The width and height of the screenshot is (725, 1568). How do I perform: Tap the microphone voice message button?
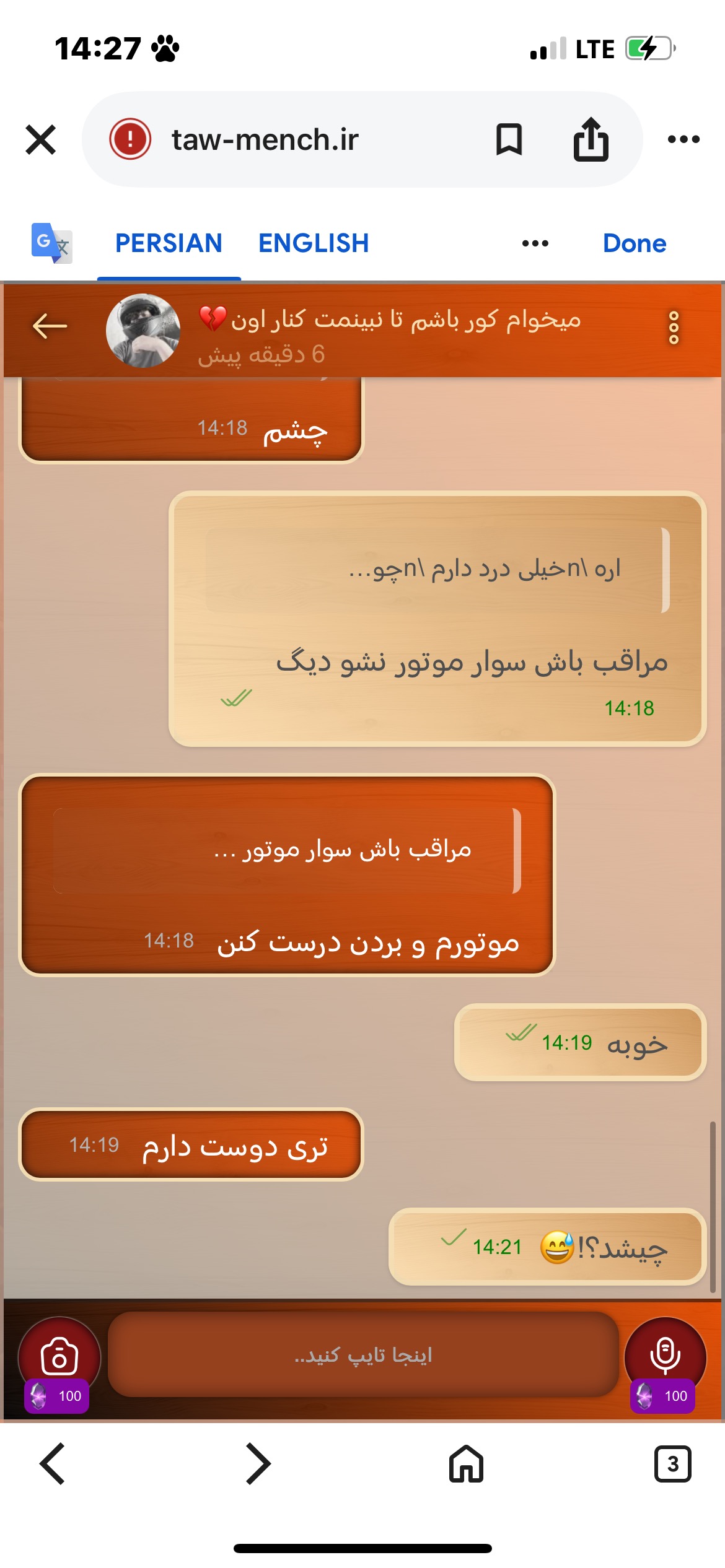(665, 1356)
